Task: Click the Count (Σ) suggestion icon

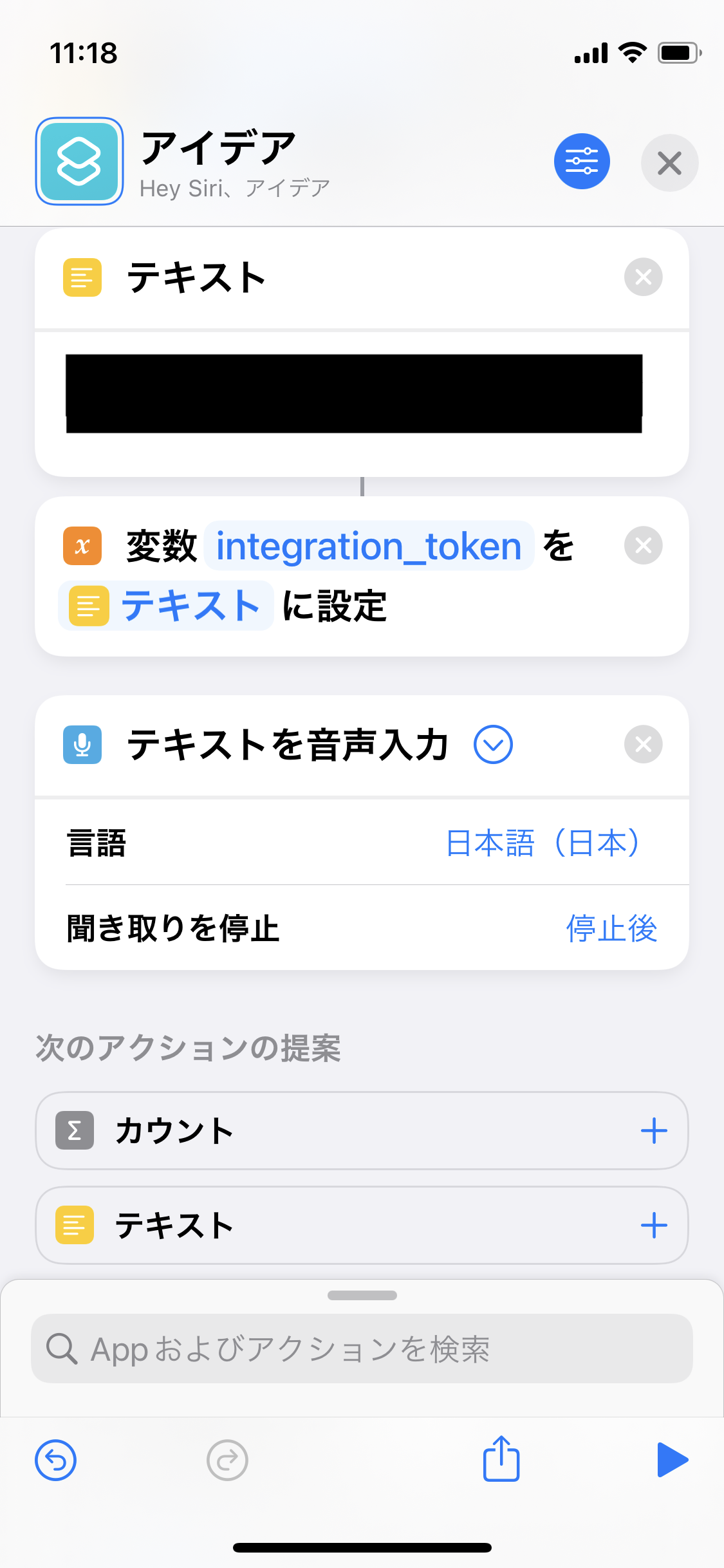Action: [x=73, y=1131]
